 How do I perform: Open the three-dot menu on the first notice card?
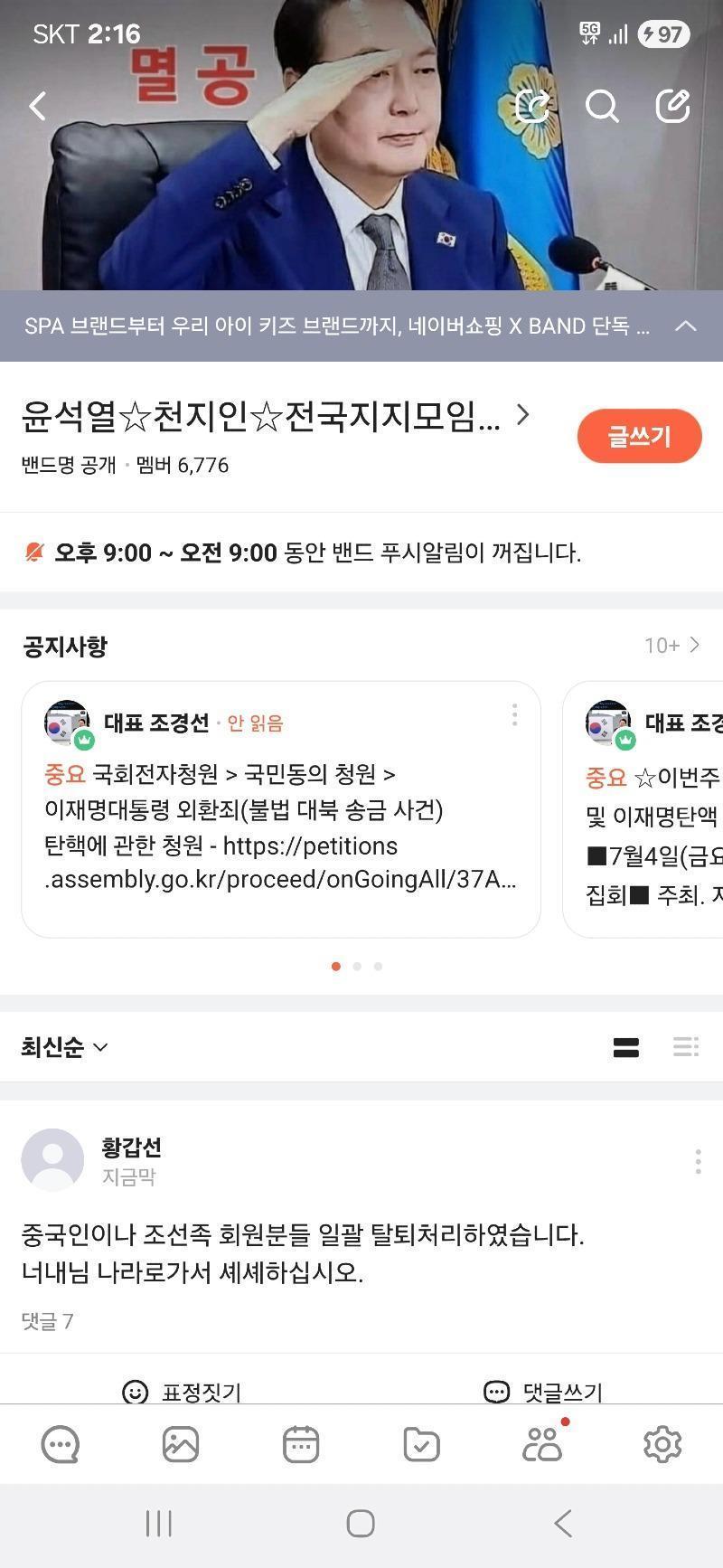(x=514, y=715)
